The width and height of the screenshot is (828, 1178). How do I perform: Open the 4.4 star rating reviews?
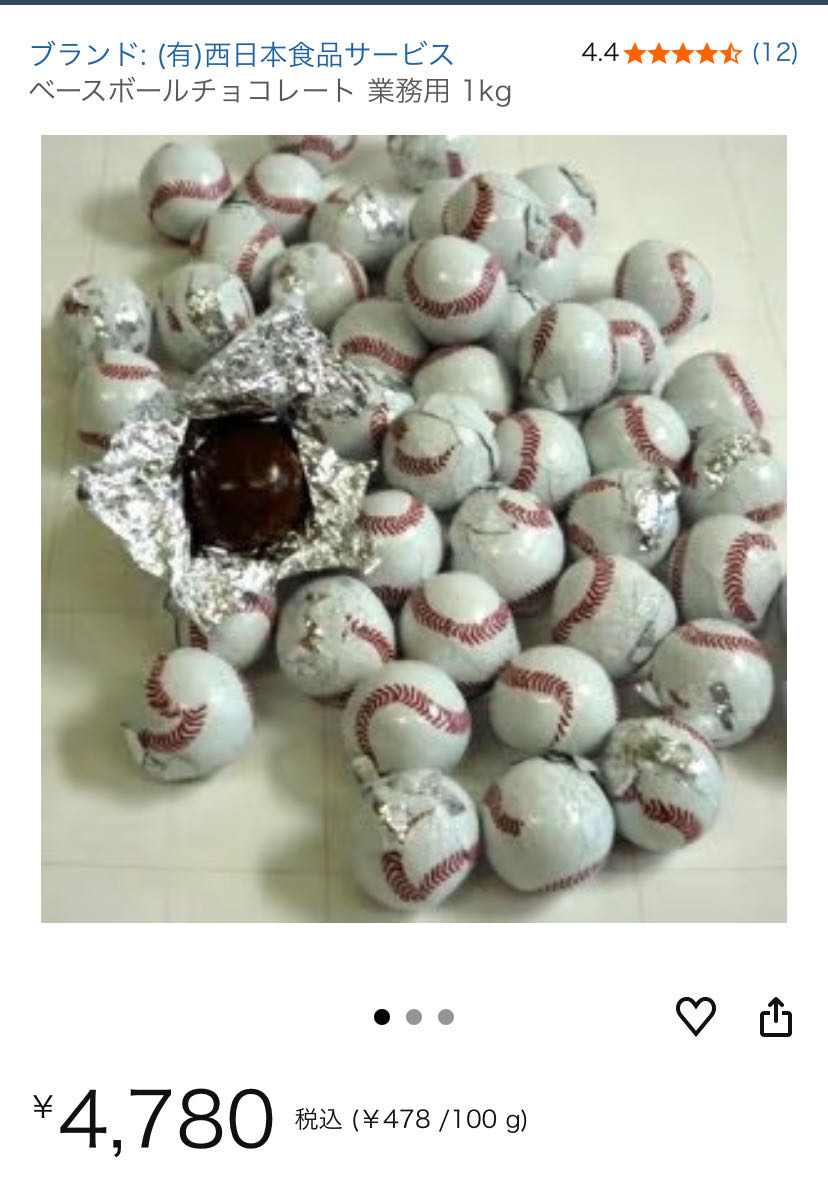click(x=688, y=53)
